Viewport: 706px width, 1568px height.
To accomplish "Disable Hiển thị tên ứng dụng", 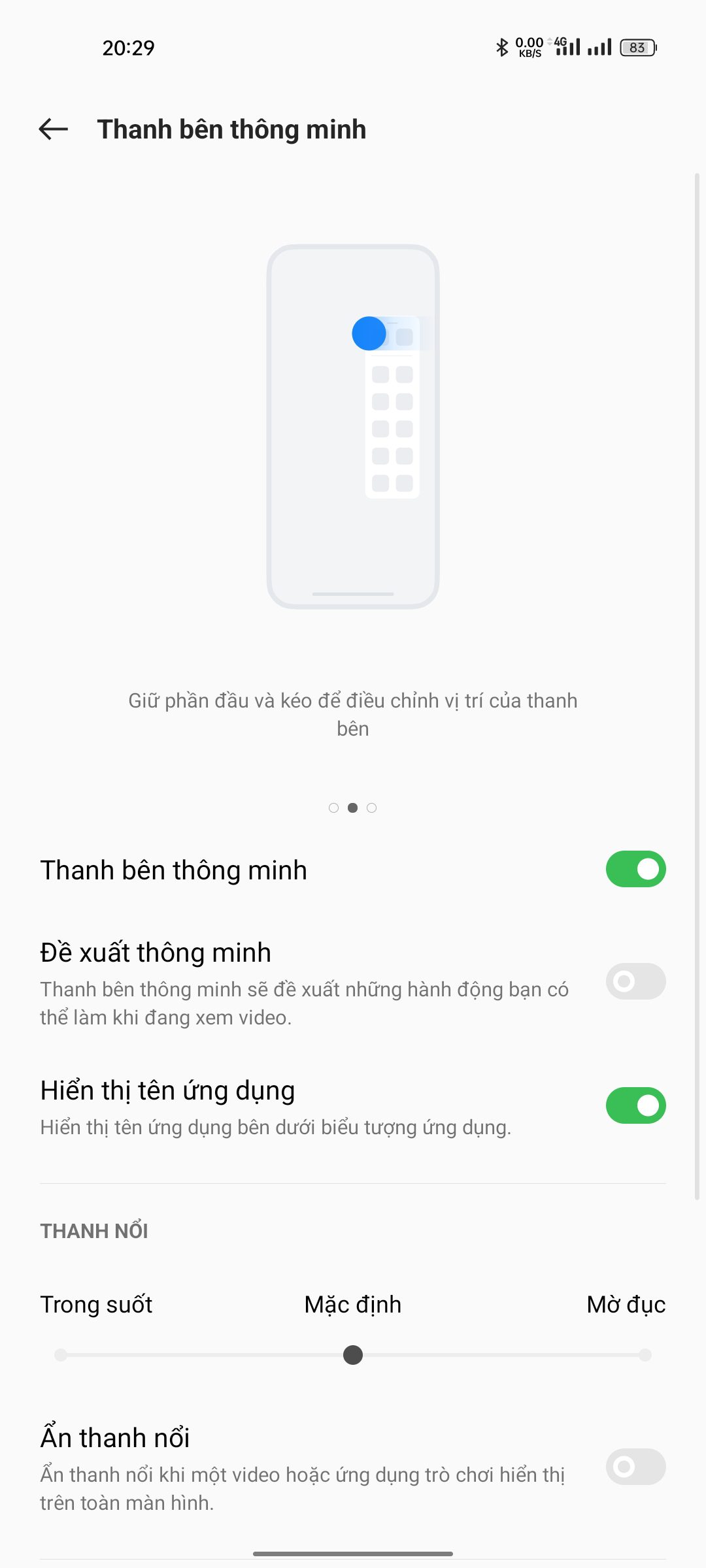I will (x=635, y=1105).
